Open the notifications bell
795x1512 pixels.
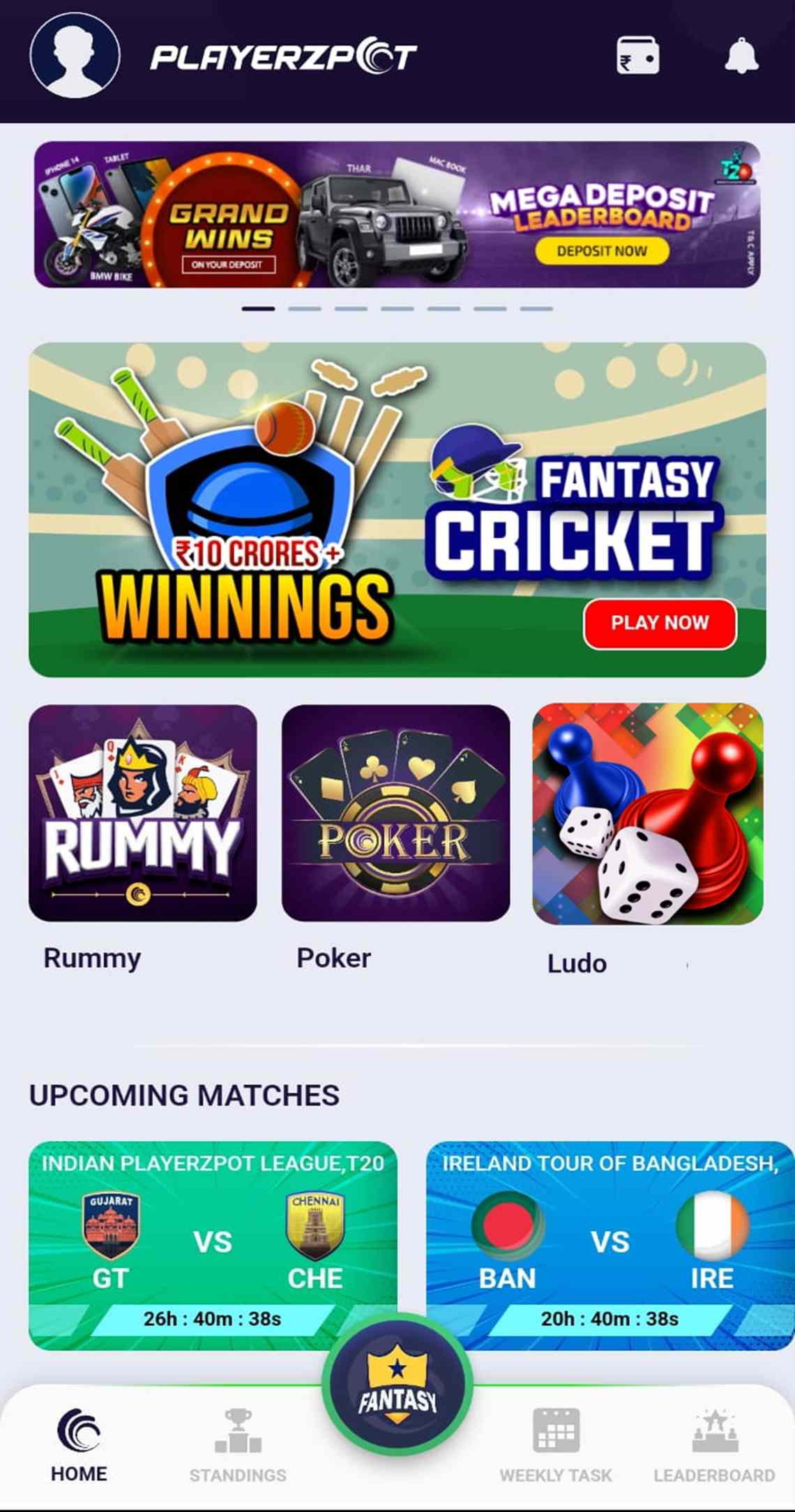[x=741, y=56]
